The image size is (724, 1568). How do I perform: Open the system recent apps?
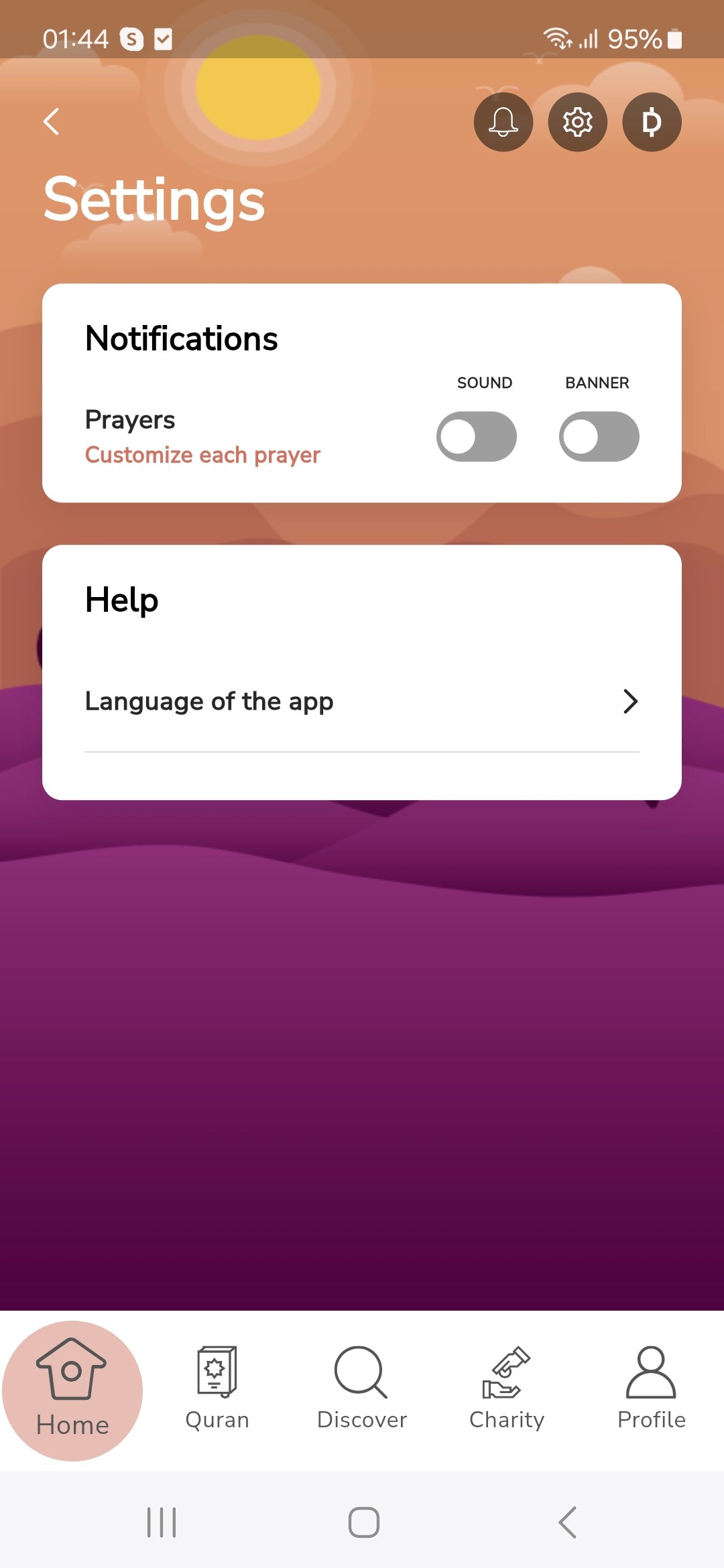point(162,1522)
